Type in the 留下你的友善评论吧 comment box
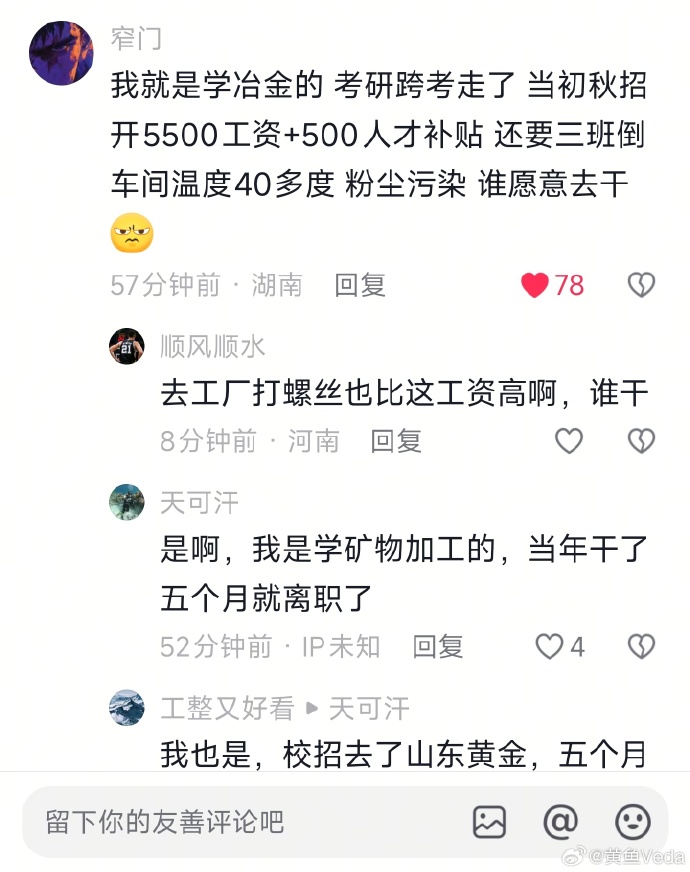The height and width of the screenshot is (872, 690). 240,823
